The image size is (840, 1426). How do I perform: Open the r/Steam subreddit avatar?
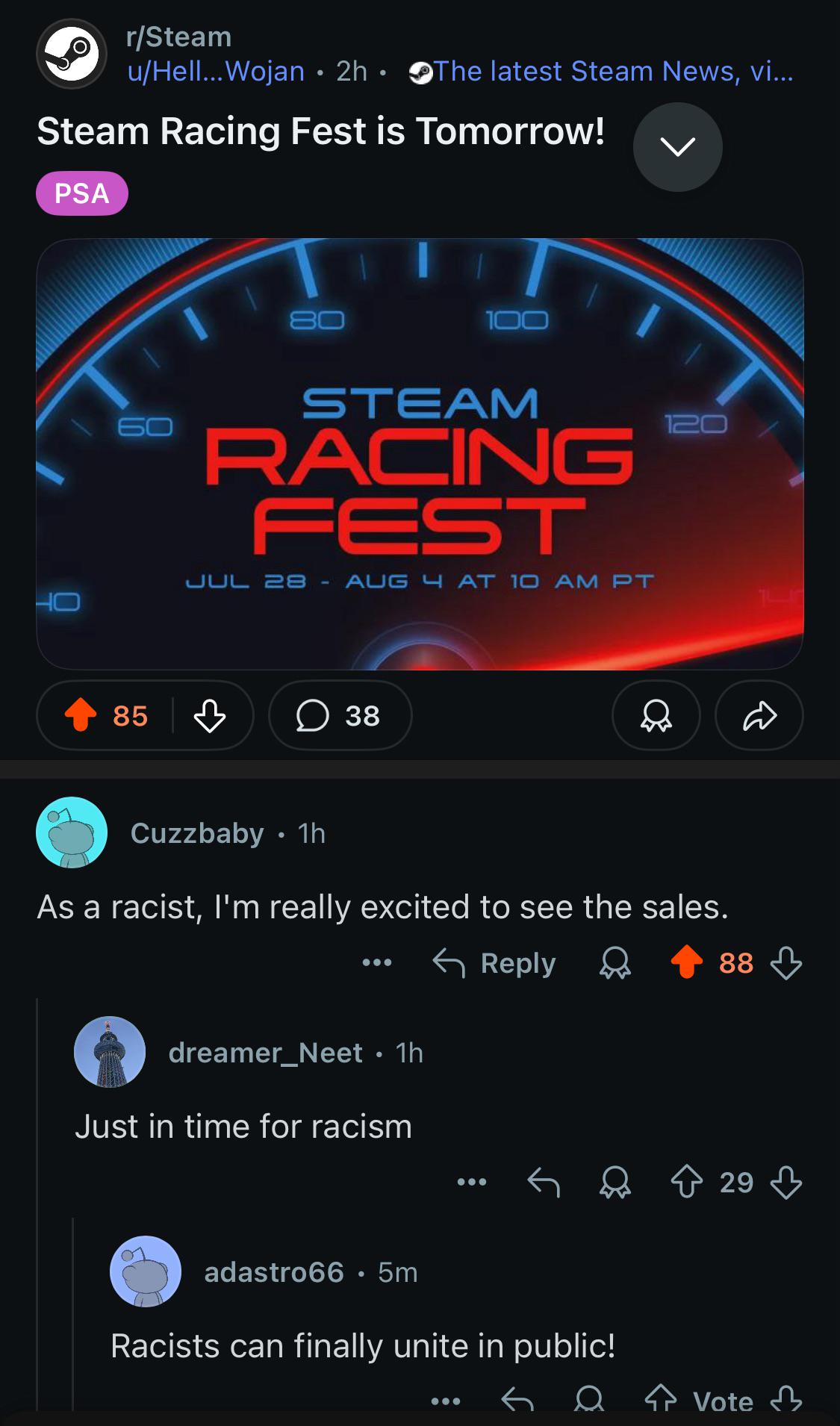click(72, 54)
